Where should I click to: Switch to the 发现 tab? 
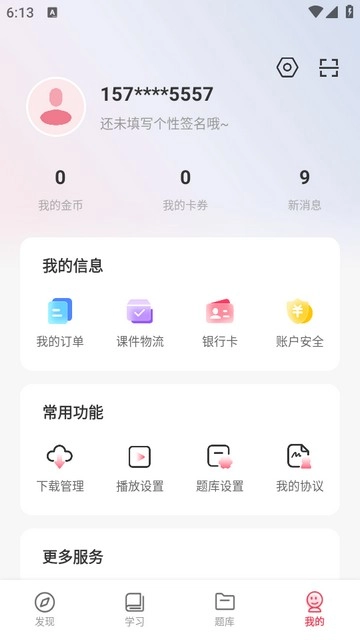45,609
